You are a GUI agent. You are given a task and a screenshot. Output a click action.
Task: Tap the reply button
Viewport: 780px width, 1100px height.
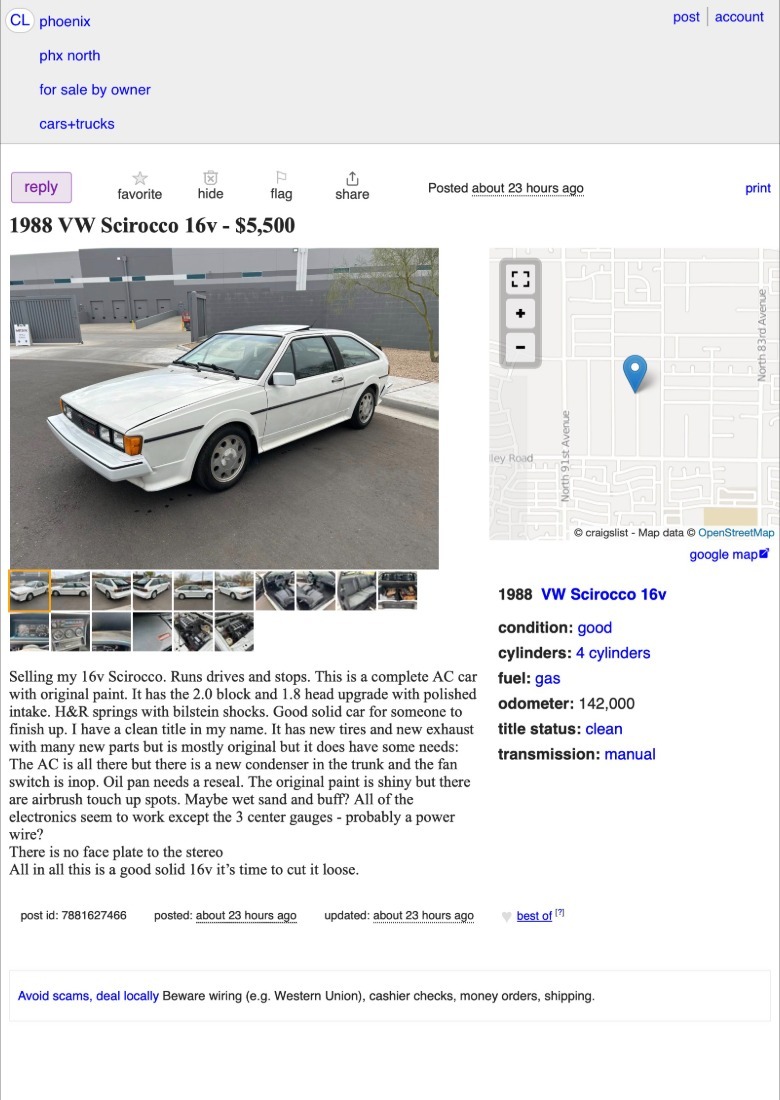[x=41, y=187]
